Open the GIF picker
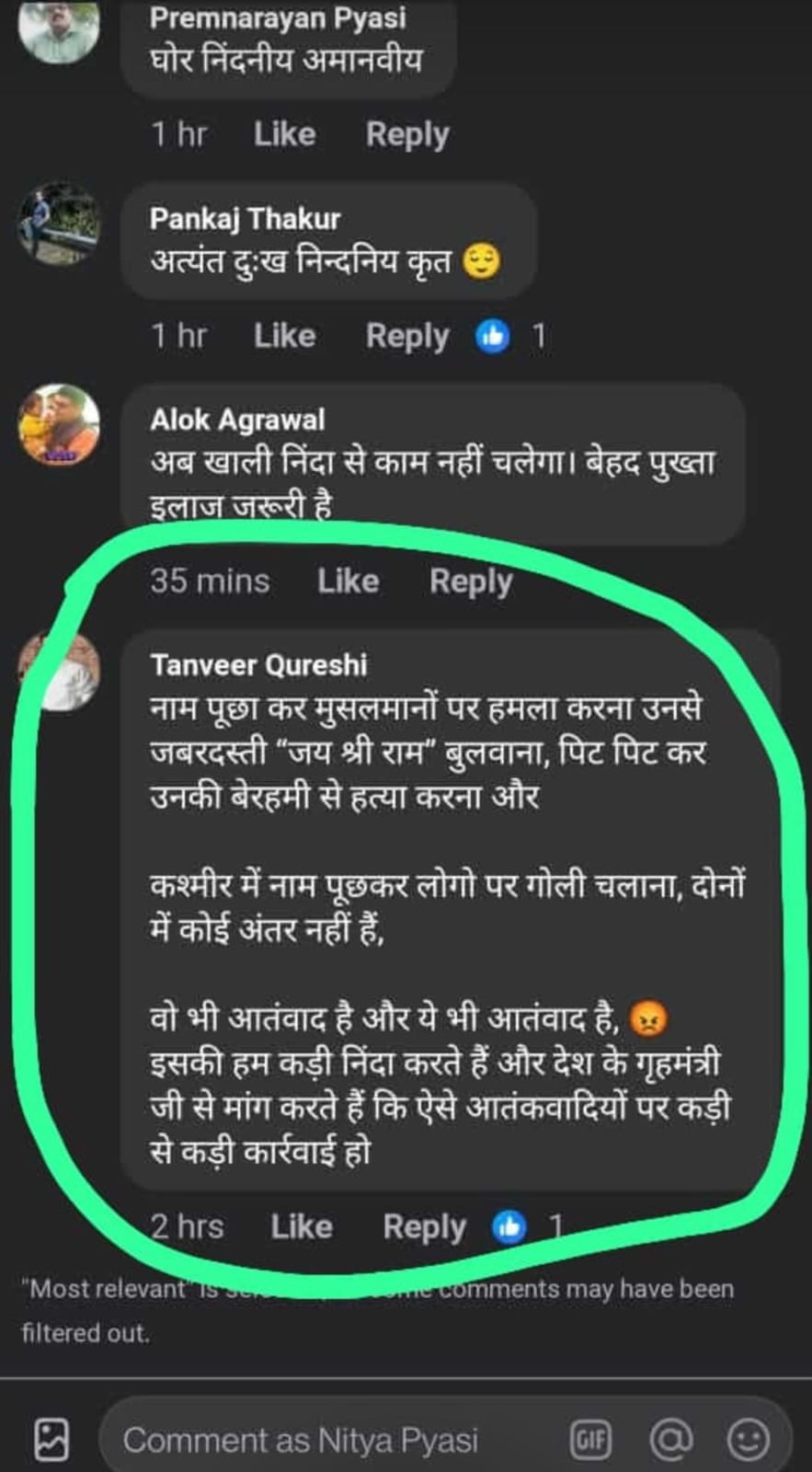The width and height of the screenshot is (812, 1472). (589, 1440)
